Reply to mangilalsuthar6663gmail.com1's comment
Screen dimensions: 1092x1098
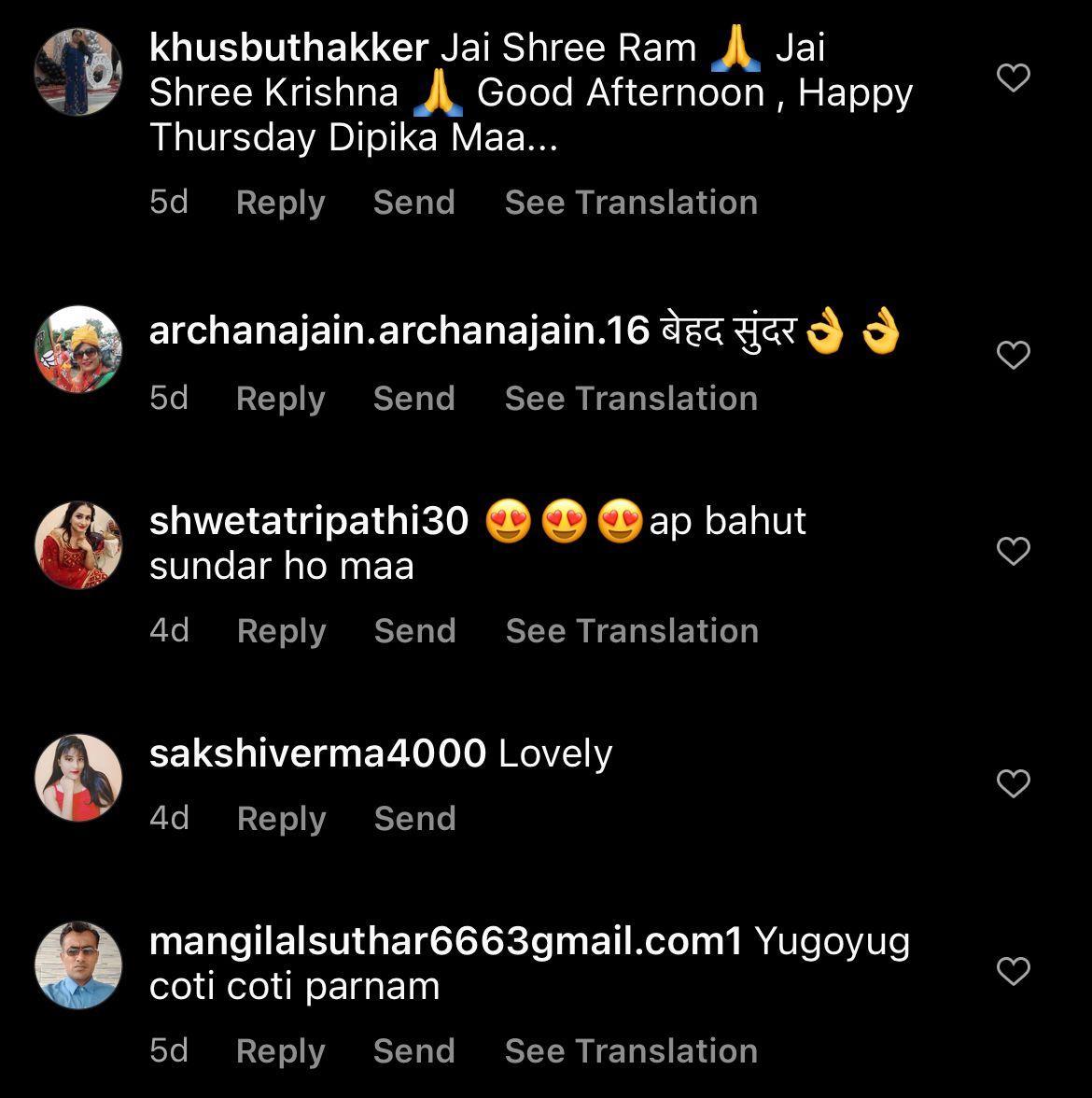[x=280, y=1051]
